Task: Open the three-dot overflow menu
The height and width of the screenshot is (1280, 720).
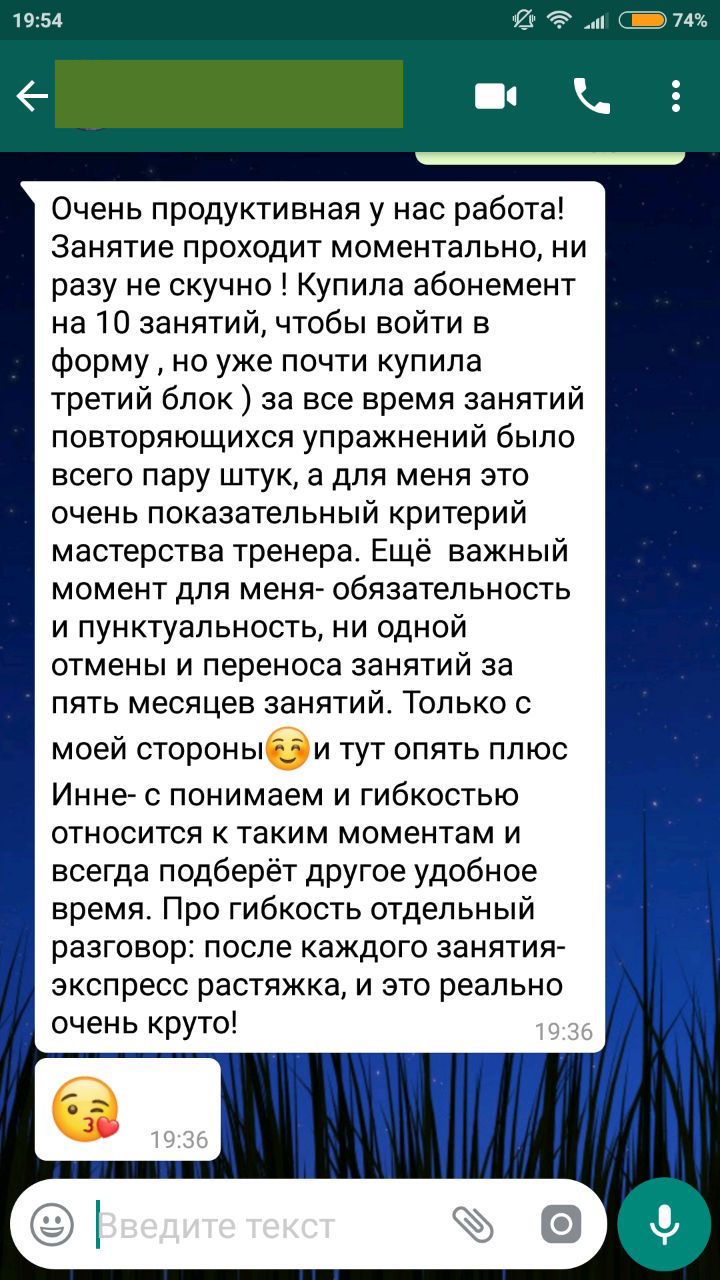Action: (676, 96)
